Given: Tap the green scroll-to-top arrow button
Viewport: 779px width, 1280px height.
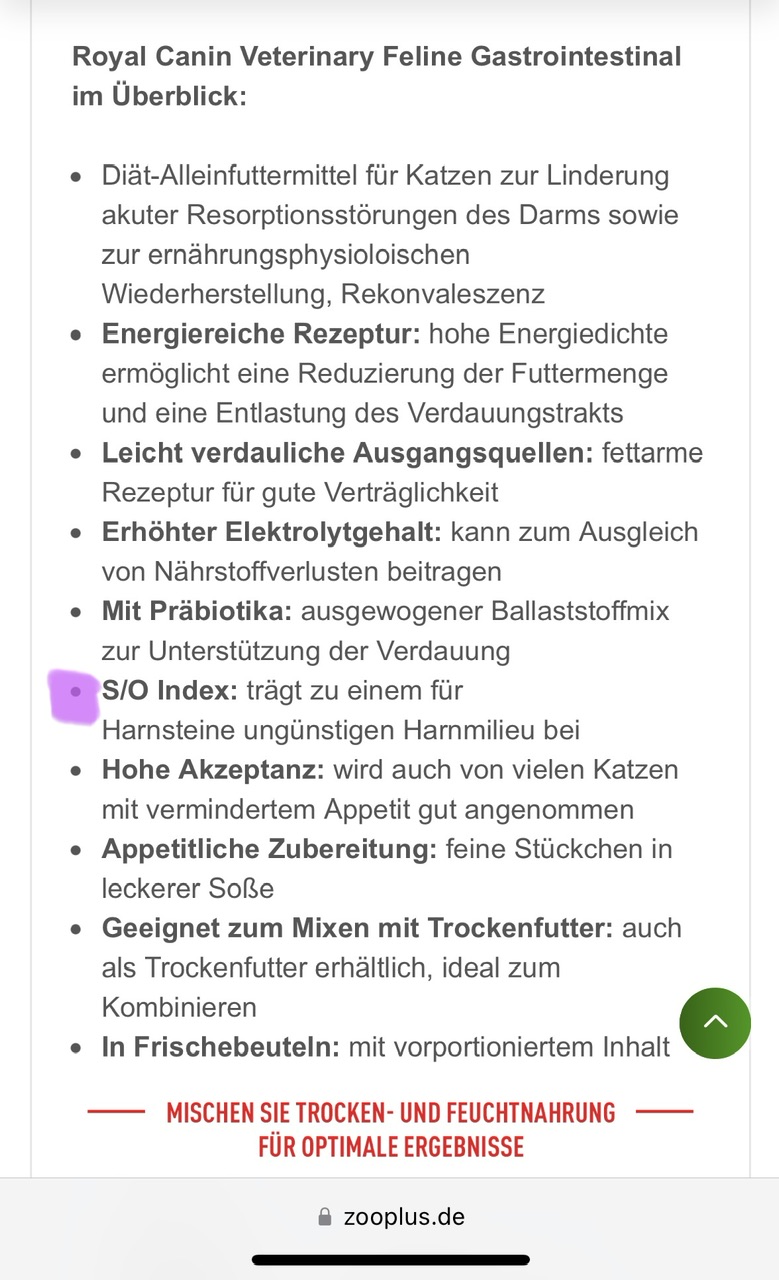Looking at the screenshot, I should pyautogui.click(x=715, y=1023).
